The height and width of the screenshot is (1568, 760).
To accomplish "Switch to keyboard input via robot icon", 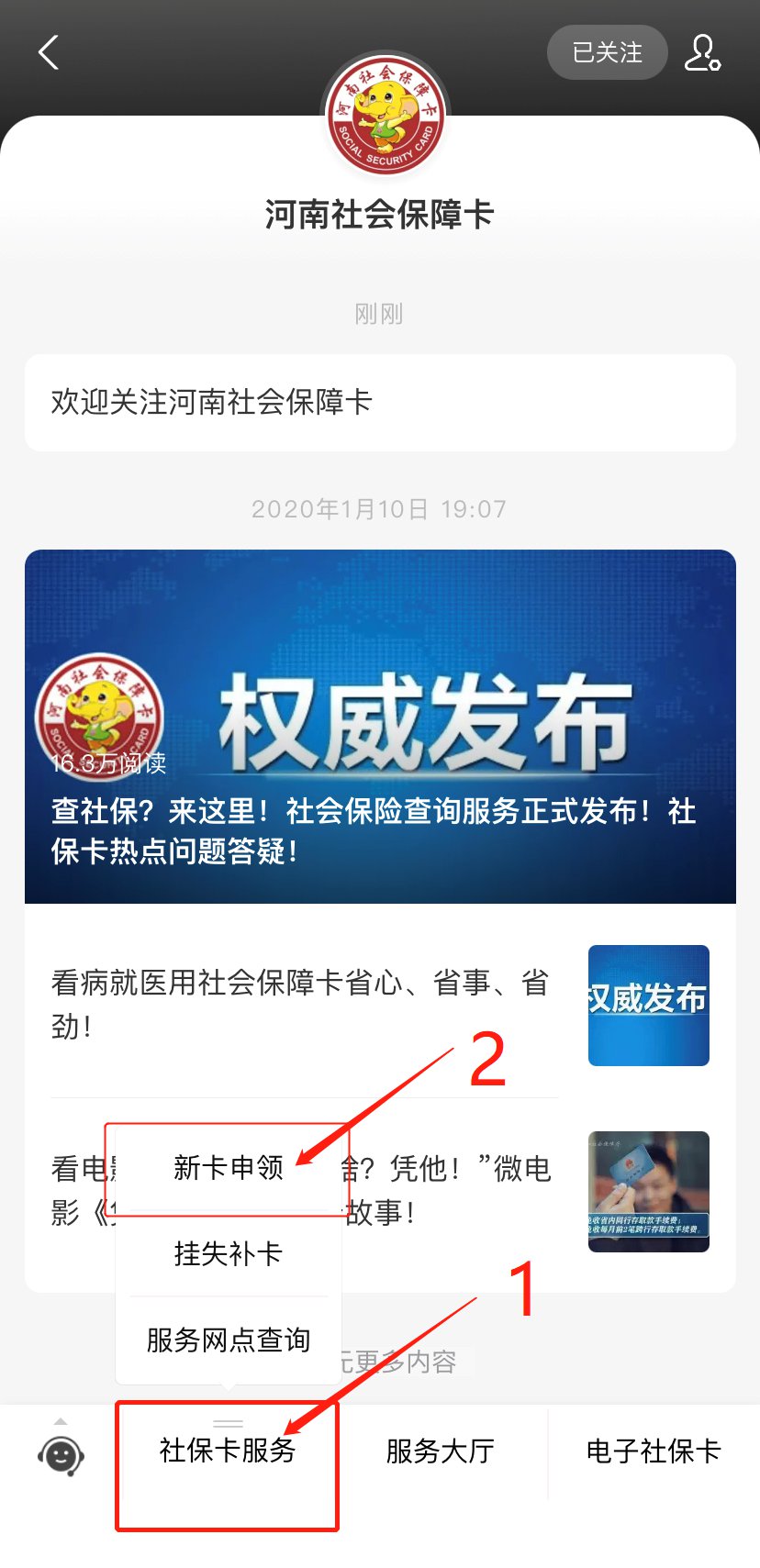I will tap(61, 1453).
